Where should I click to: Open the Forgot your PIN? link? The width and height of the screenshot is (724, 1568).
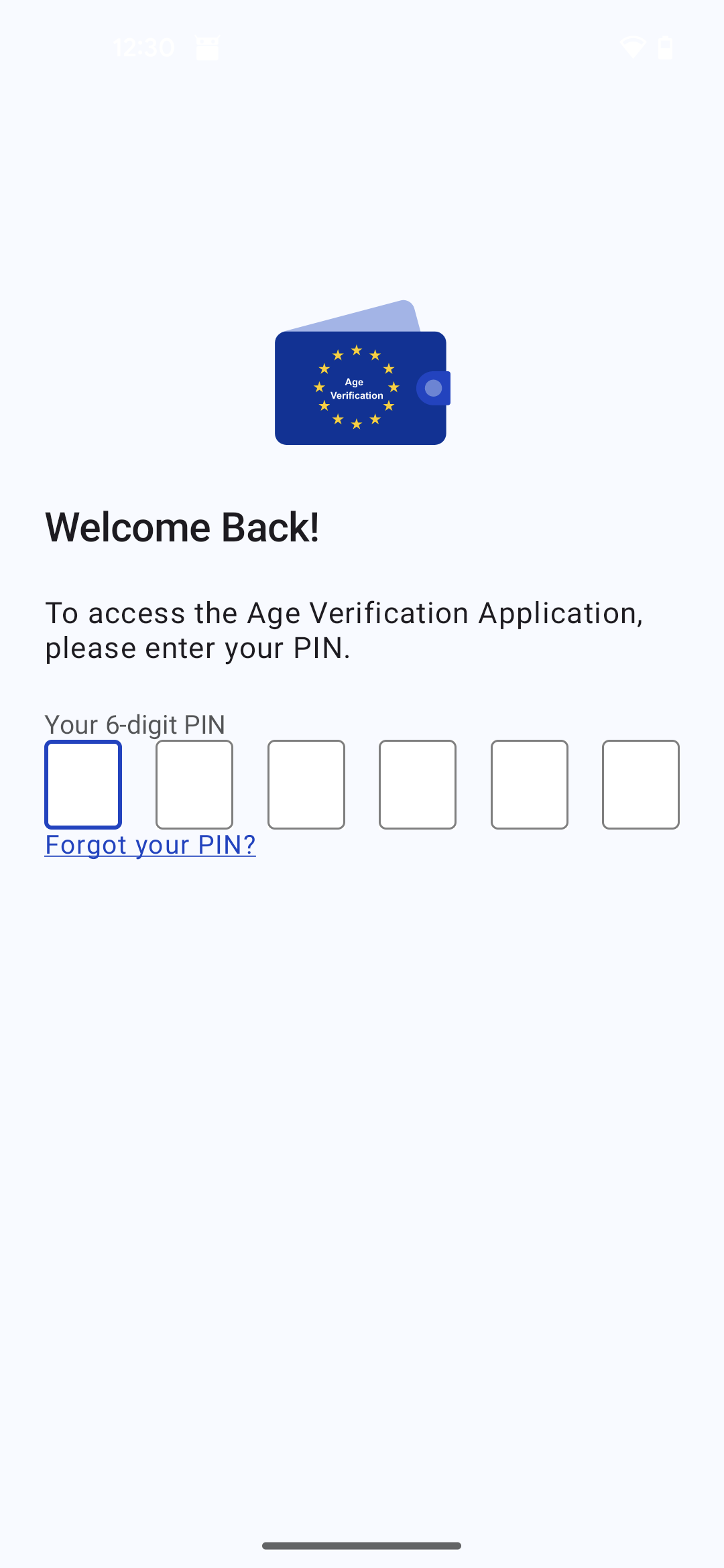150,845
